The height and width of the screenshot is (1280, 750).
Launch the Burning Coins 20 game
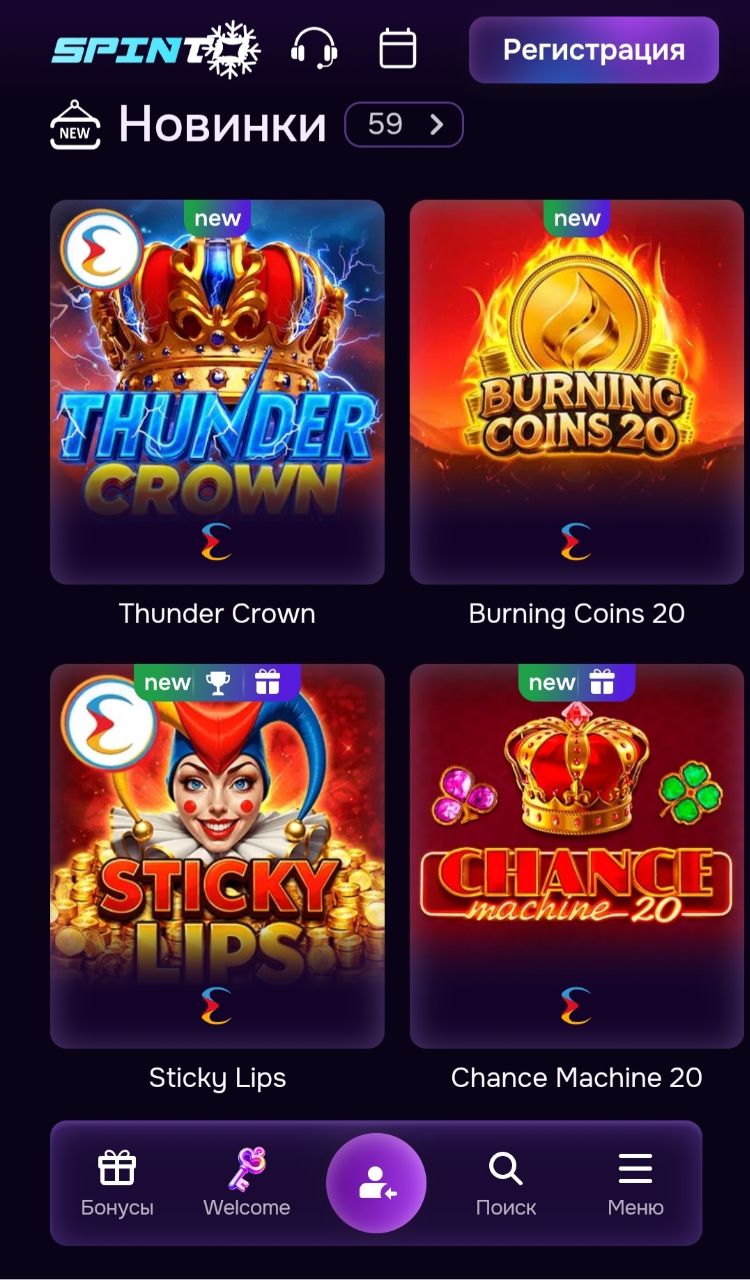point(576,392)
